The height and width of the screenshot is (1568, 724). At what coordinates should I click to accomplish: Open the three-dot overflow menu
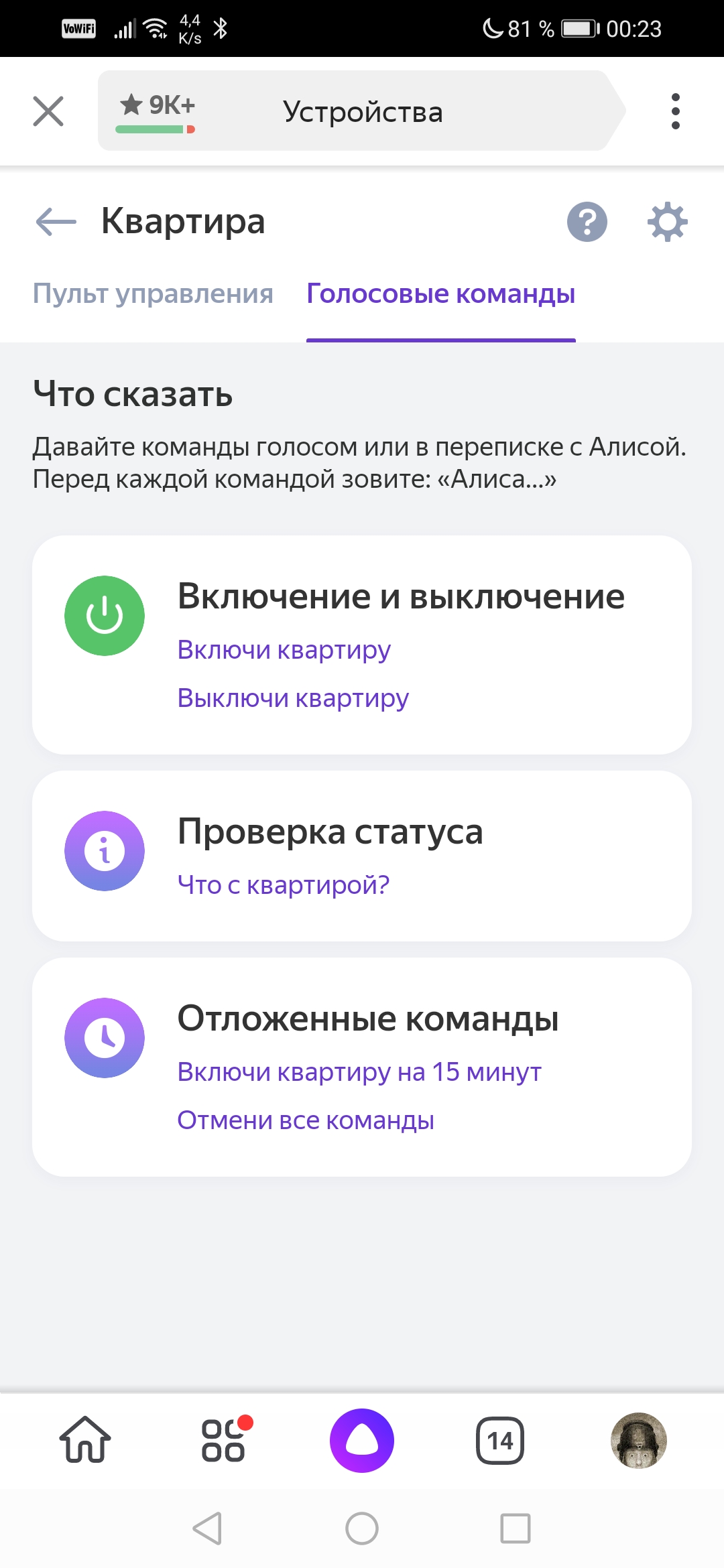(x=675, y=111)
